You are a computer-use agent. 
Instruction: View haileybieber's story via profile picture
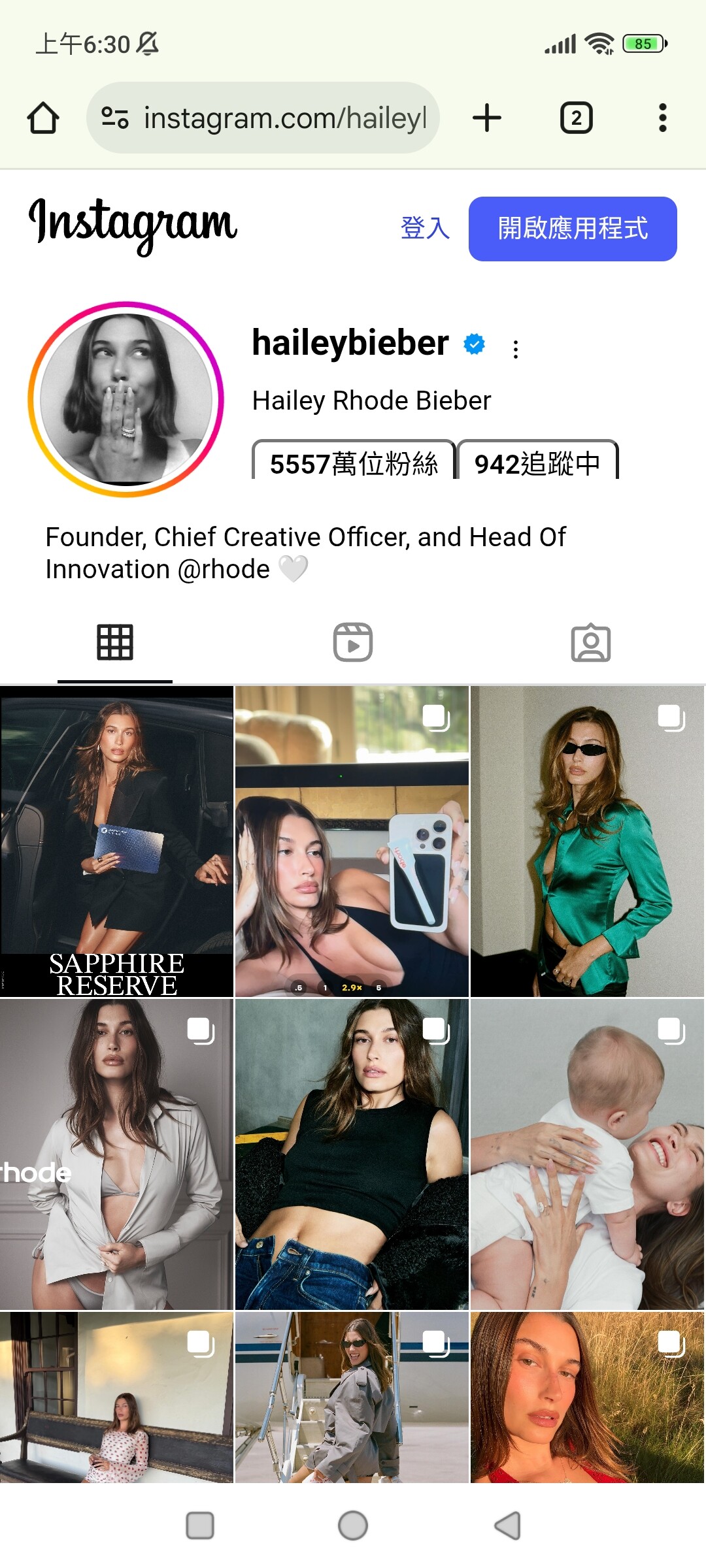[126, 399]
